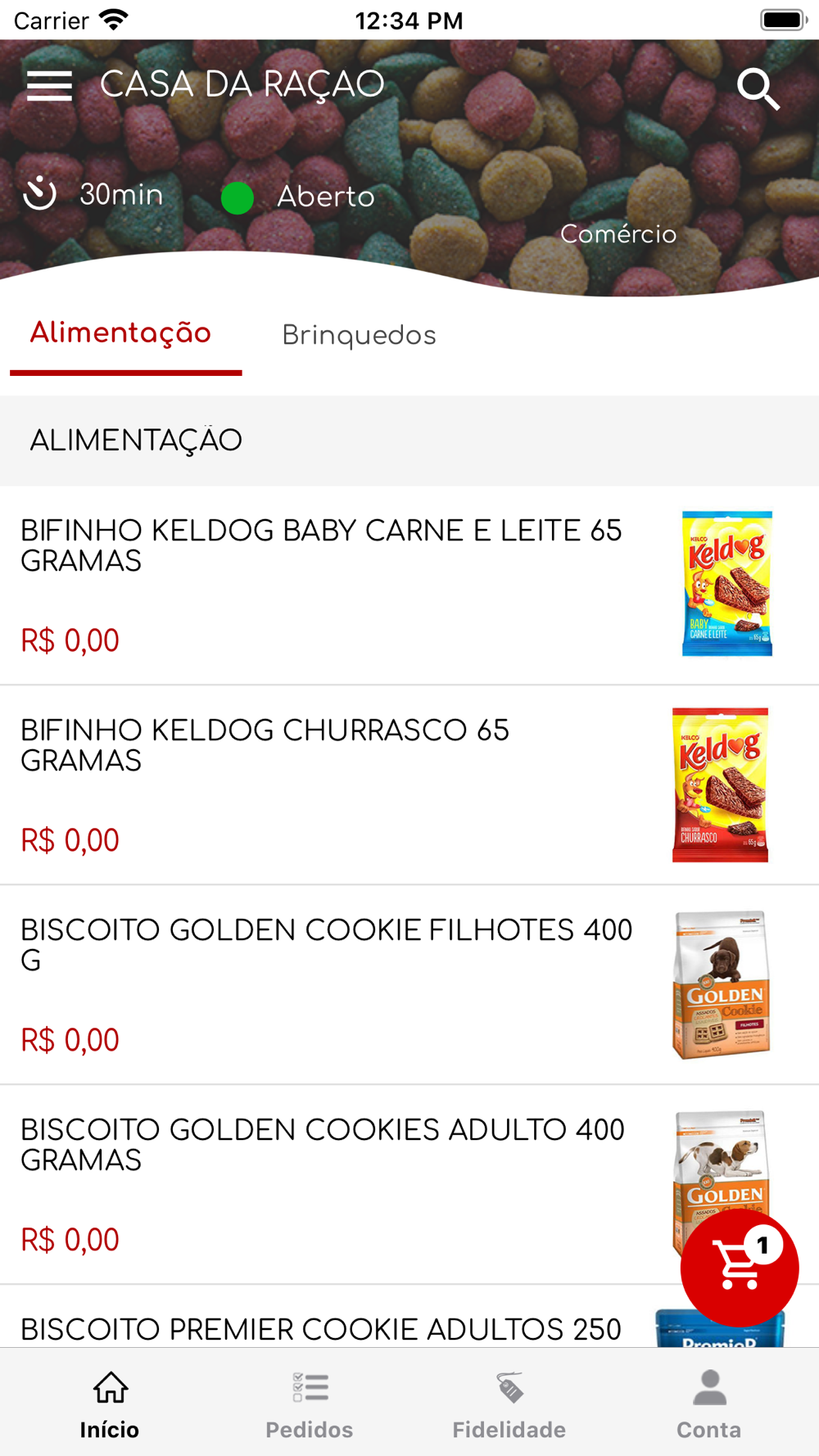
Task: Open the Fidelidade tab
Action: point(509,1404)
